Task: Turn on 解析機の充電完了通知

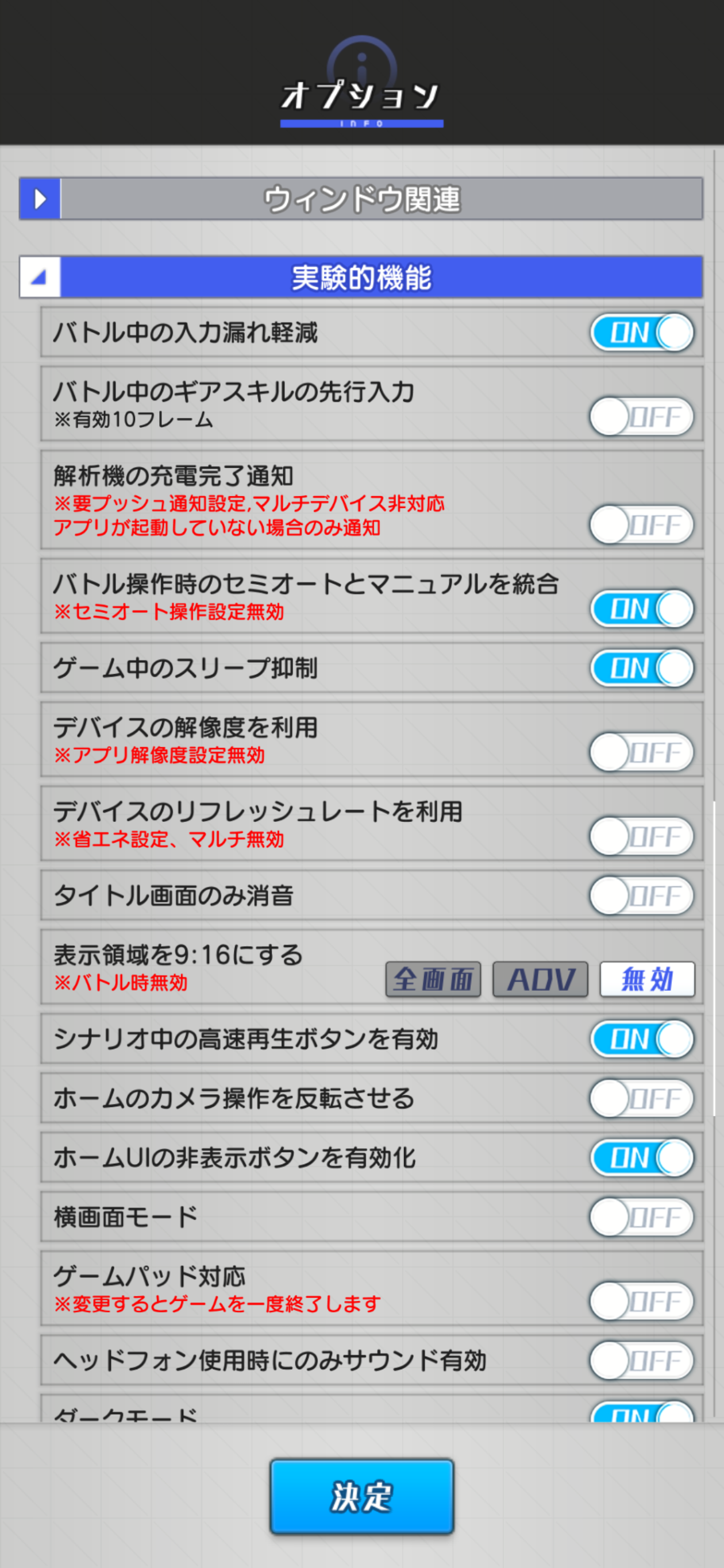Action: click(x=642, y=525)
